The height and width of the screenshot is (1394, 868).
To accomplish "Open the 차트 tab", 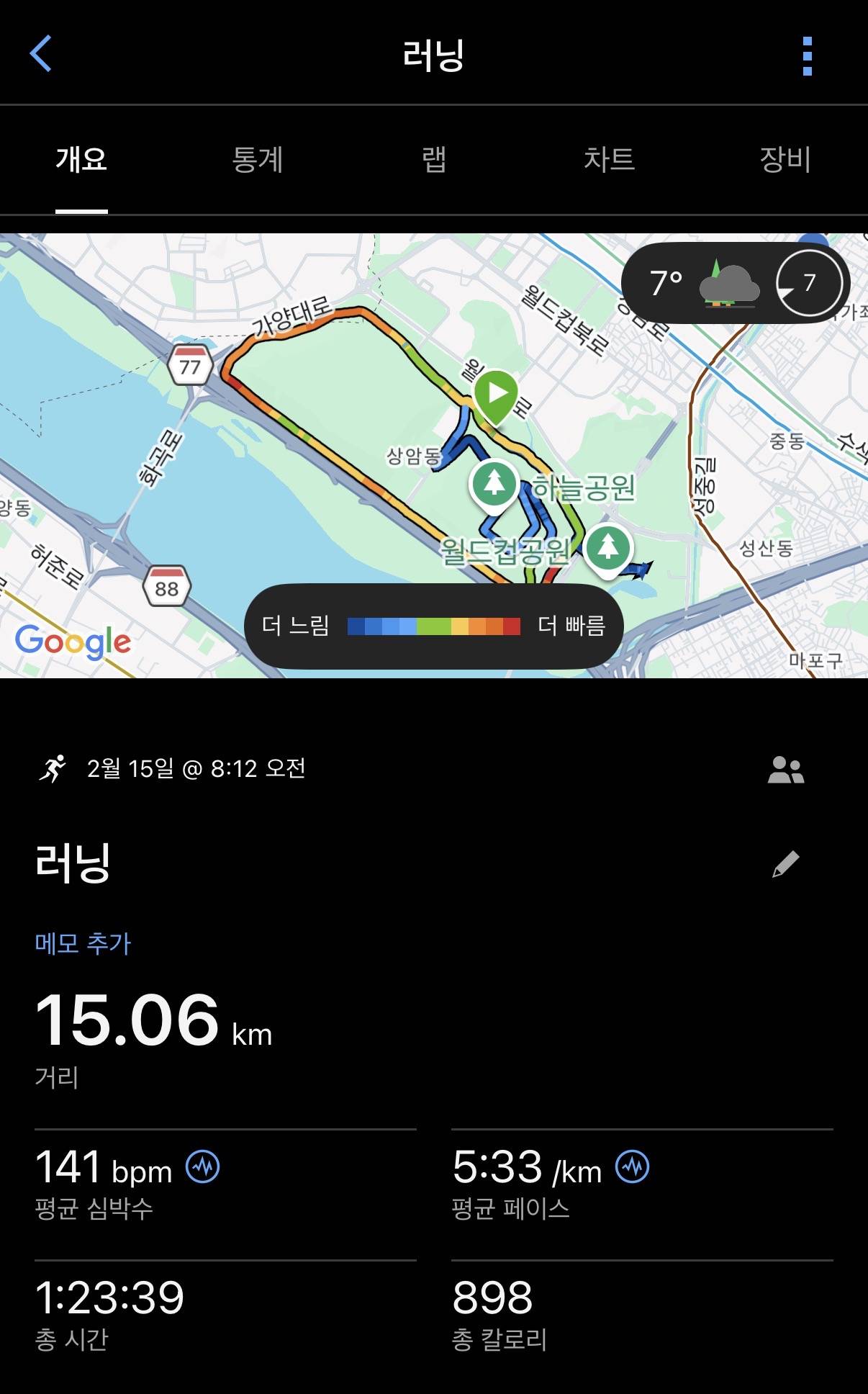I will 610,161.
